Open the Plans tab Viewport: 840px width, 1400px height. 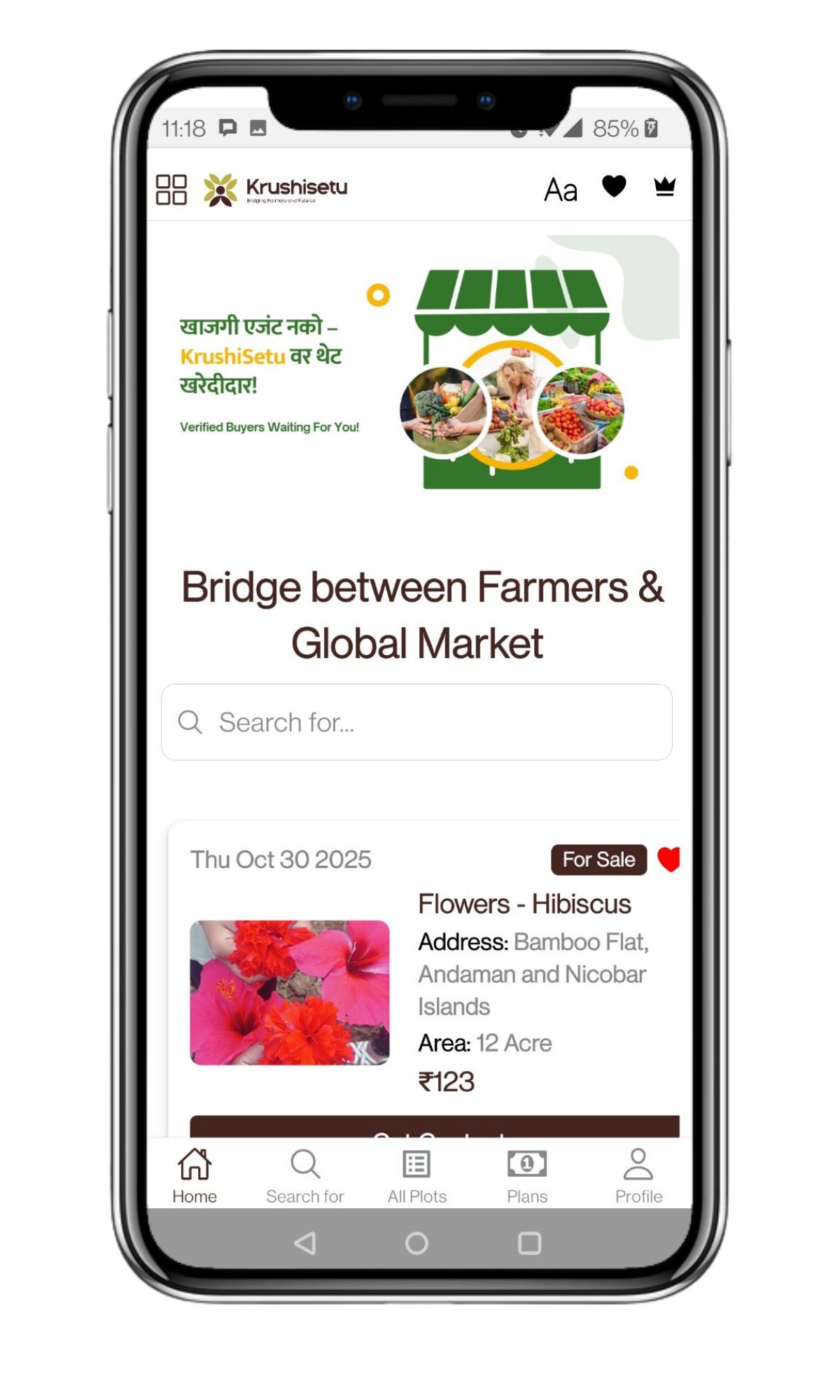click(527, 1176)
